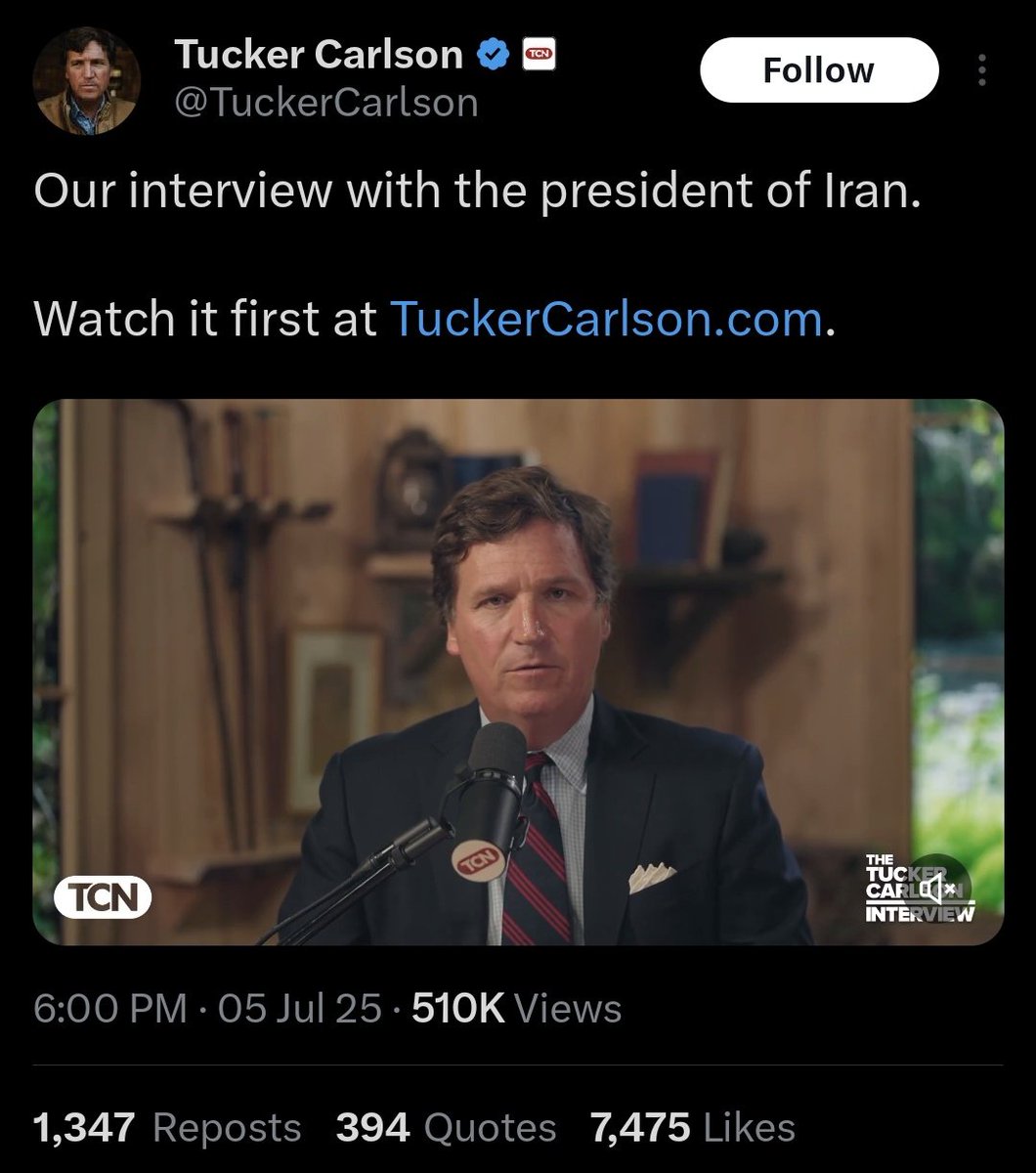Expand post options from the overflow menu
This screenshot has width=1036, height=1173.
tap(979, 69)
